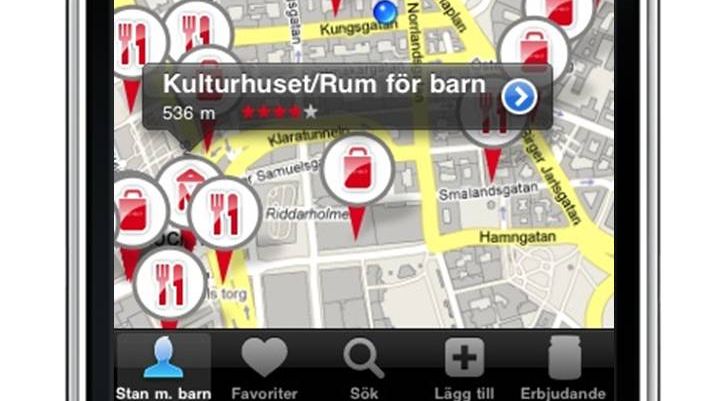
Task: Open details for Kulturhuset/Rum för barn
Action: [x=520, y=96]
